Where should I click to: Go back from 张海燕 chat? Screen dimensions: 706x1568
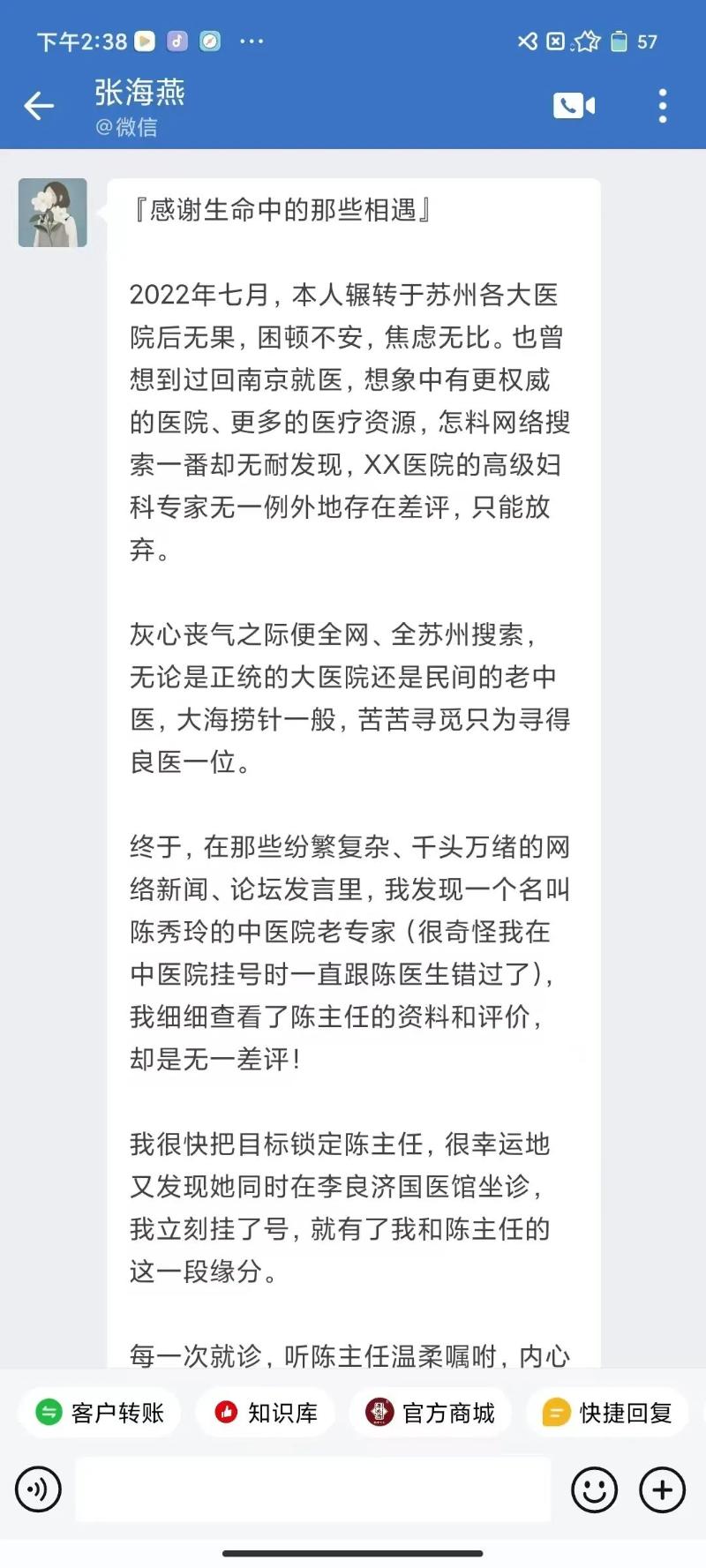point(39,106)
